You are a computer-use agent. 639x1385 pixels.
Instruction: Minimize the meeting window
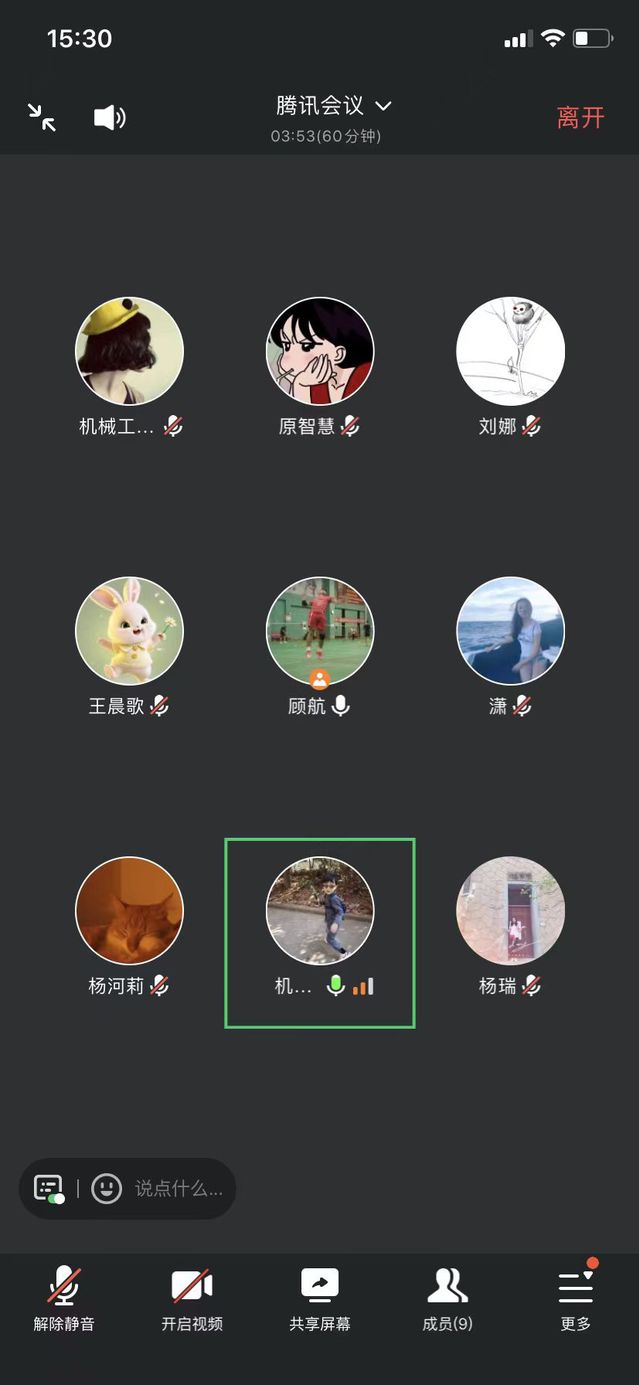click(42, 118)
